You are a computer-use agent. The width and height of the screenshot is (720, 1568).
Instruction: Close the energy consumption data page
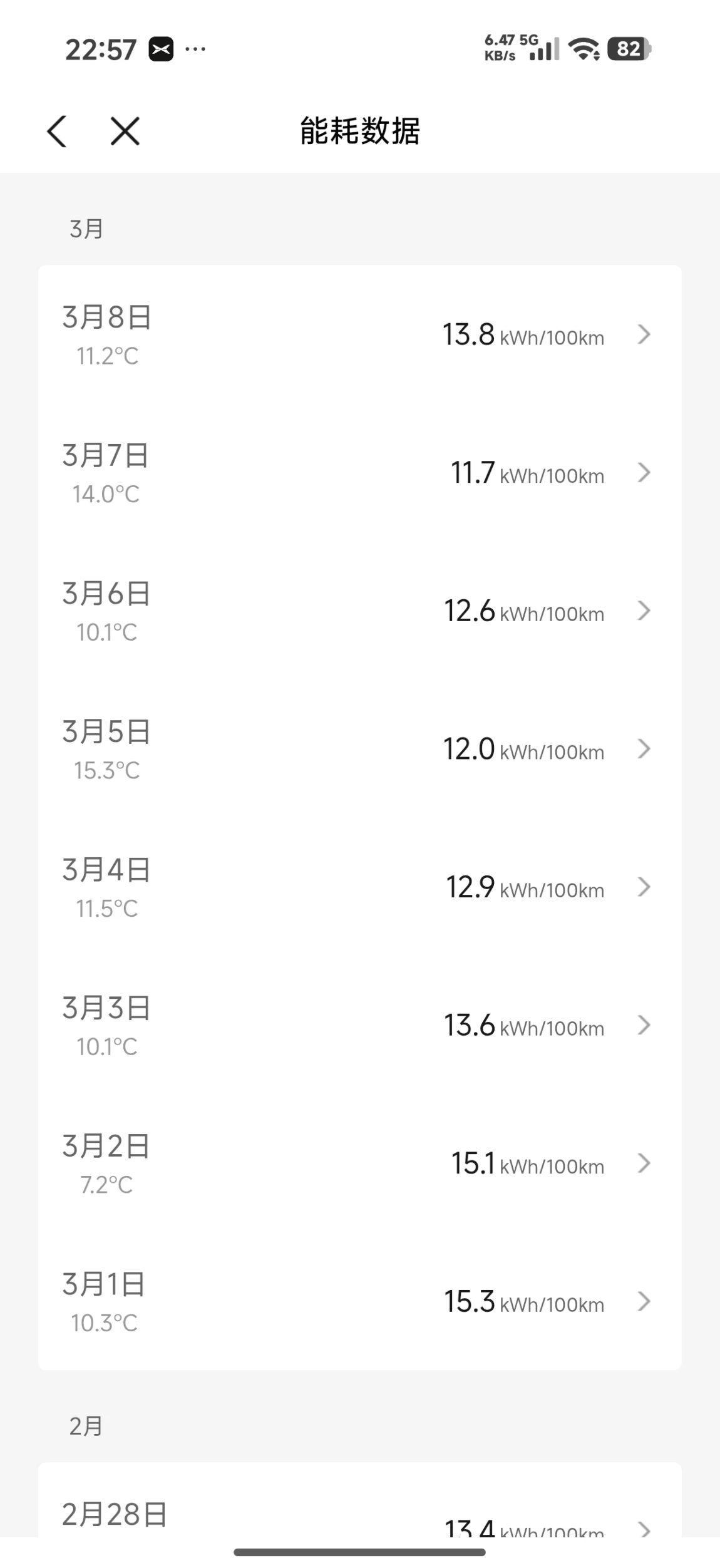coord(125,132)
